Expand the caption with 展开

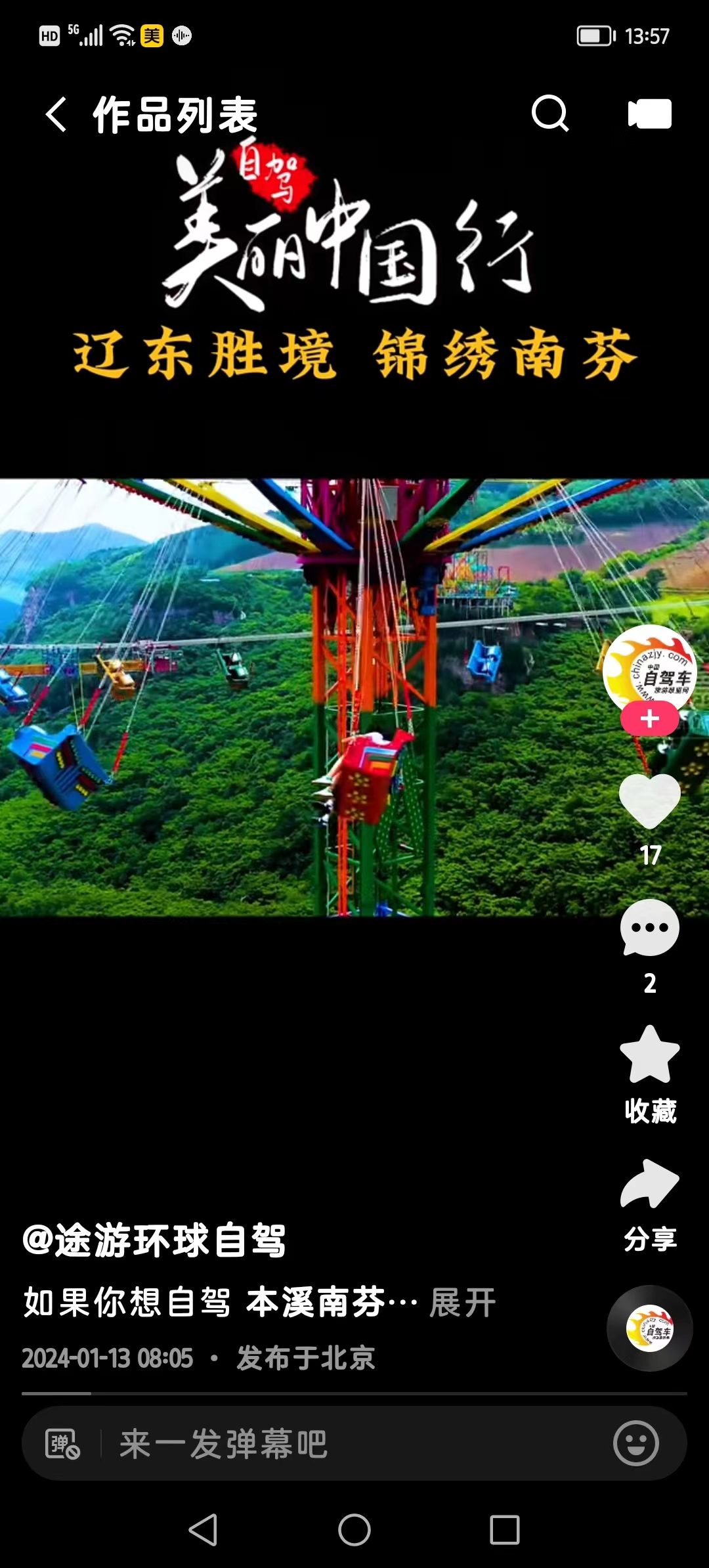462,1303
